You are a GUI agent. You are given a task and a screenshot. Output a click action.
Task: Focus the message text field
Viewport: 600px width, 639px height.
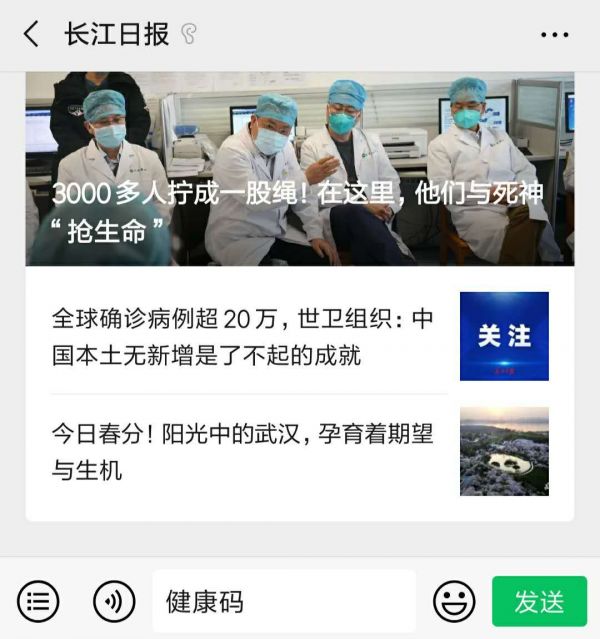284,601
